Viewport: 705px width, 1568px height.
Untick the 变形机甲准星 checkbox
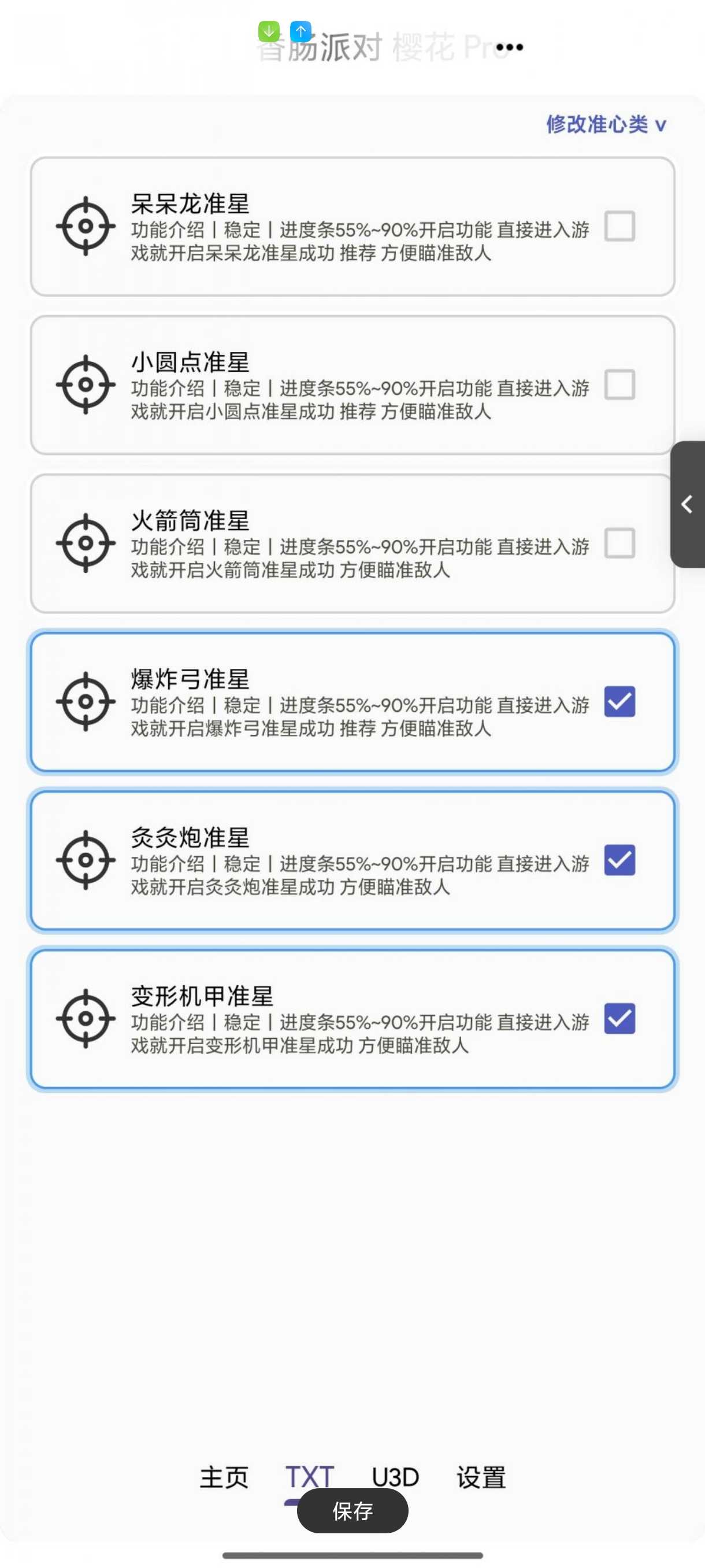(x=619, y=1018)
